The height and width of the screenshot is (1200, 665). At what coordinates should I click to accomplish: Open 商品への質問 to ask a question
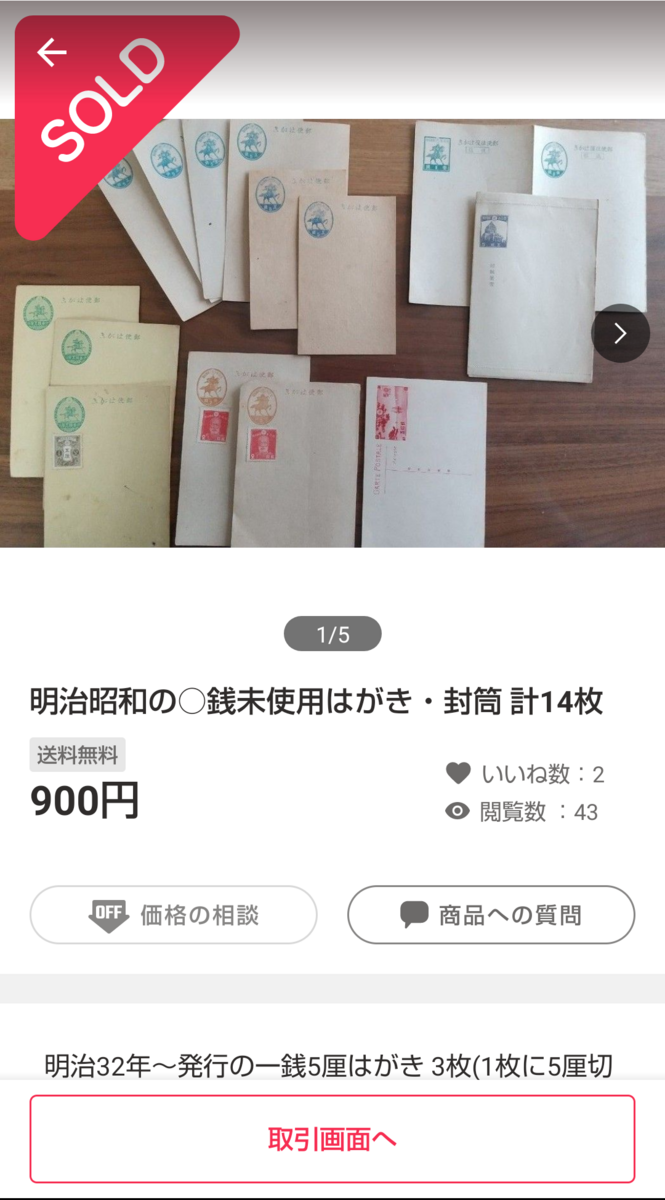[x=491, y=914]
